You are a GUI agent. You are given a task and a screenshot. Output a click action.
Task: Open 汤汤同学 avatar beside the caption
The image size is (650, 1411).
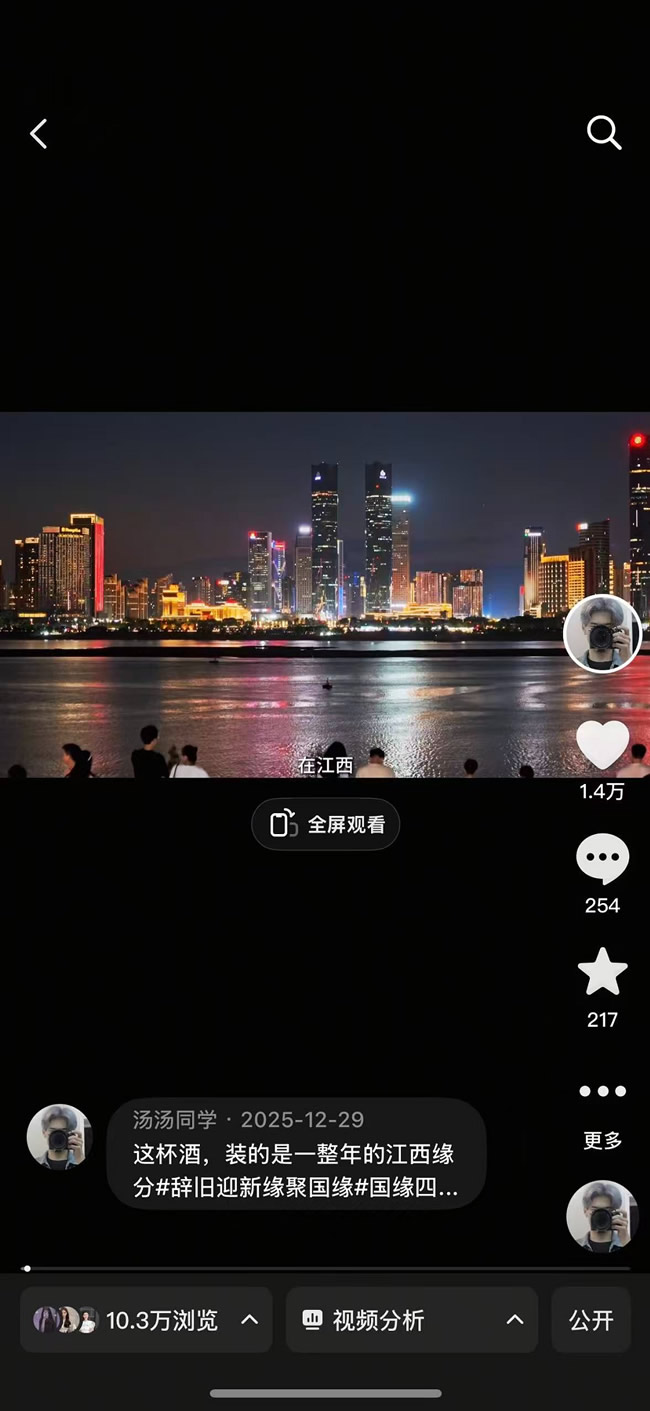(60, 1137)
